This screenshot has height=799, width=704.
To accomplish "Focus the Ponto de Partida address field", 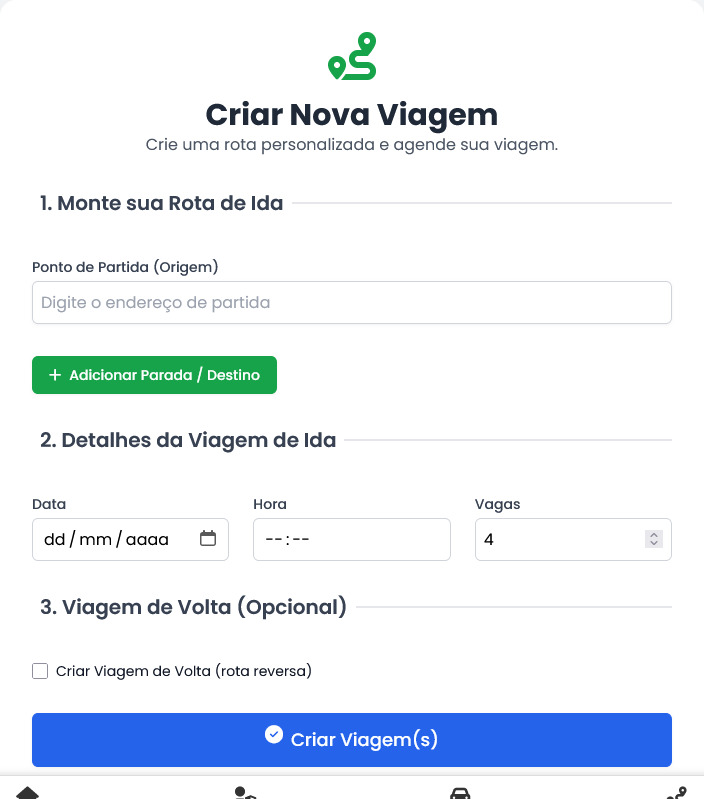I will pos(351,302).
